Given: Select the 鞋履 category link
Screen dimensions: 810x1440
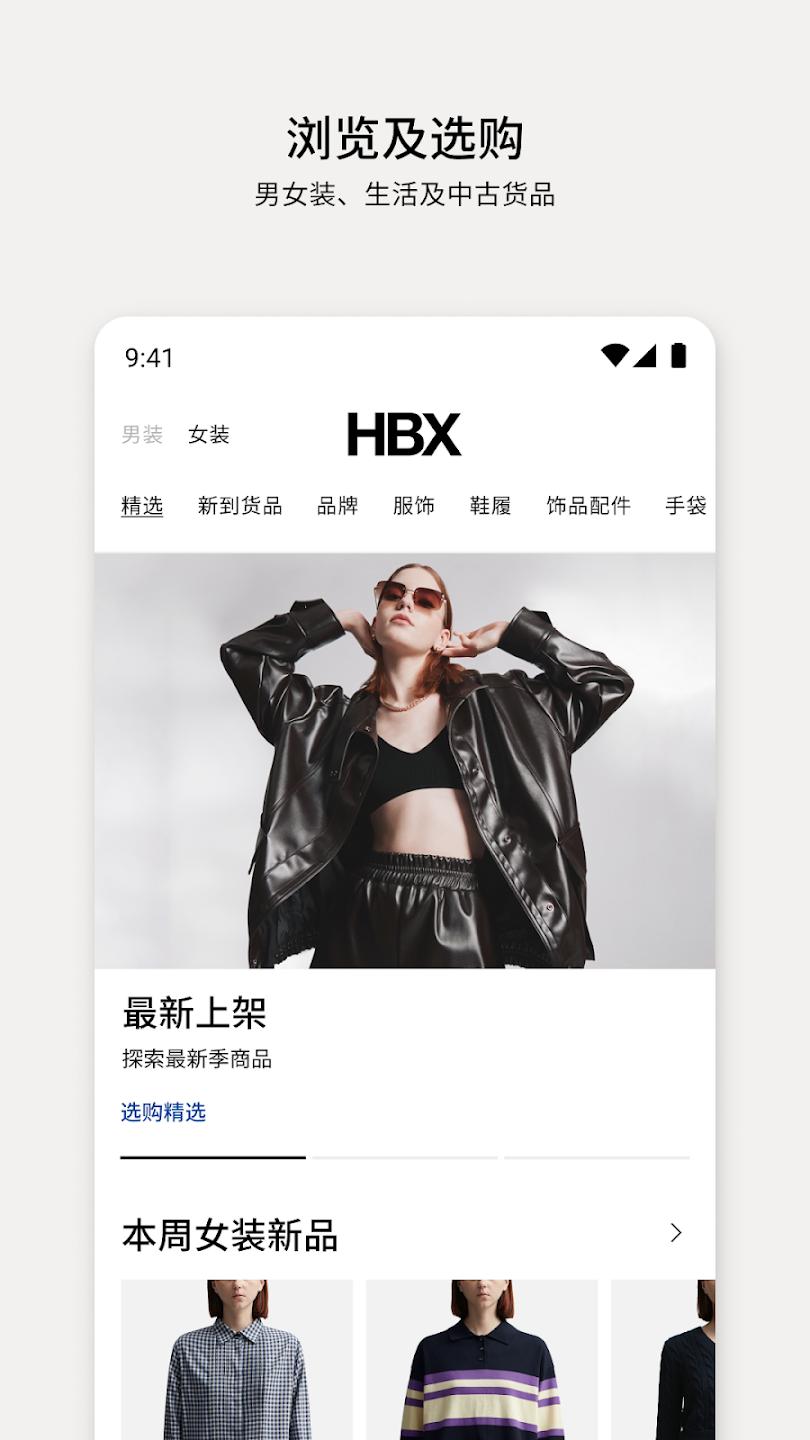Looking at the screenshot, I should pyautogui.click(x=489, y=505).
